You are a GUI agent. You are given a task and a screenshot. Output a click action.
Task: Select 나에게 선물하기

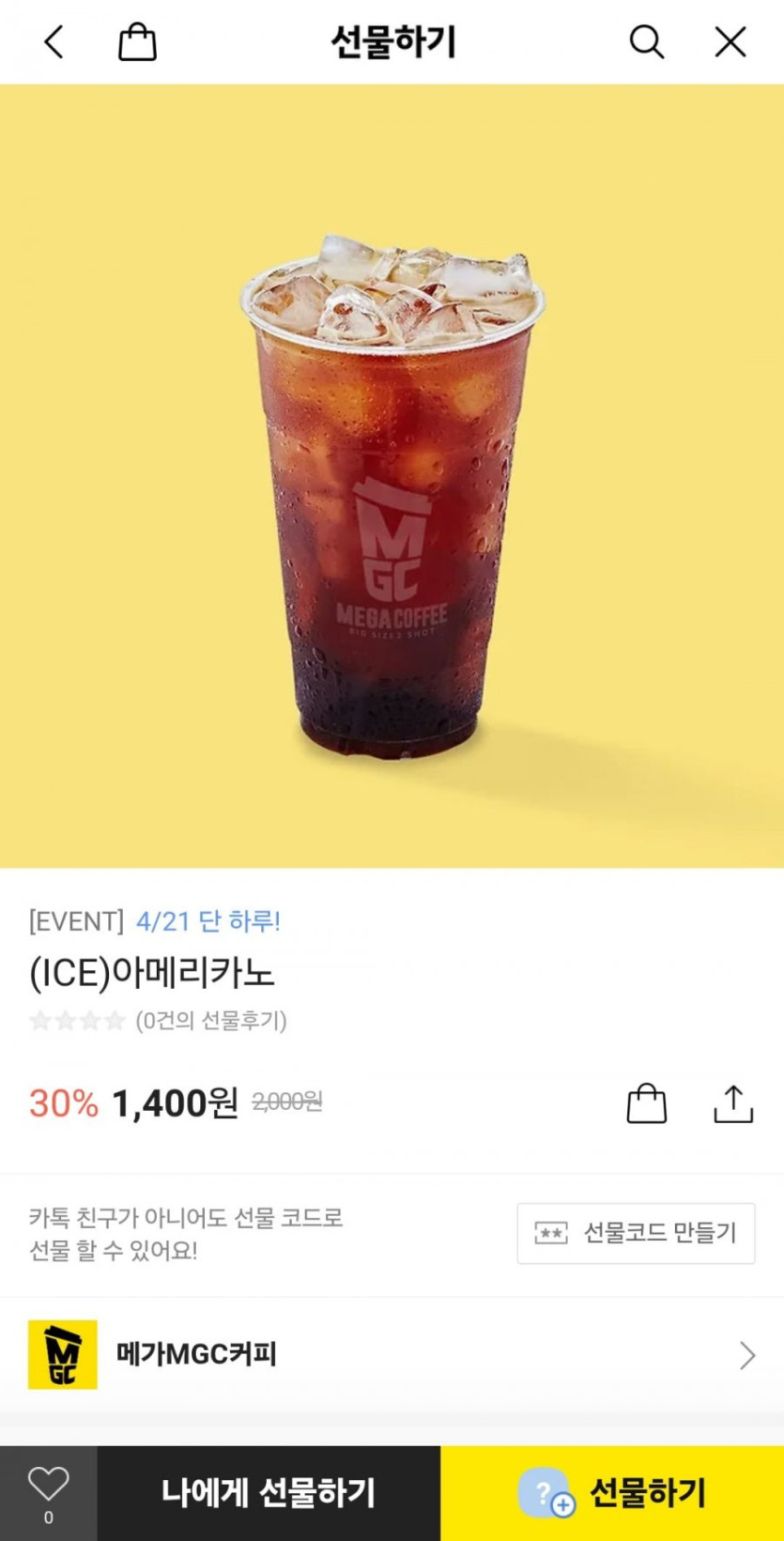pyautogui.click(x=269, y=1493)
